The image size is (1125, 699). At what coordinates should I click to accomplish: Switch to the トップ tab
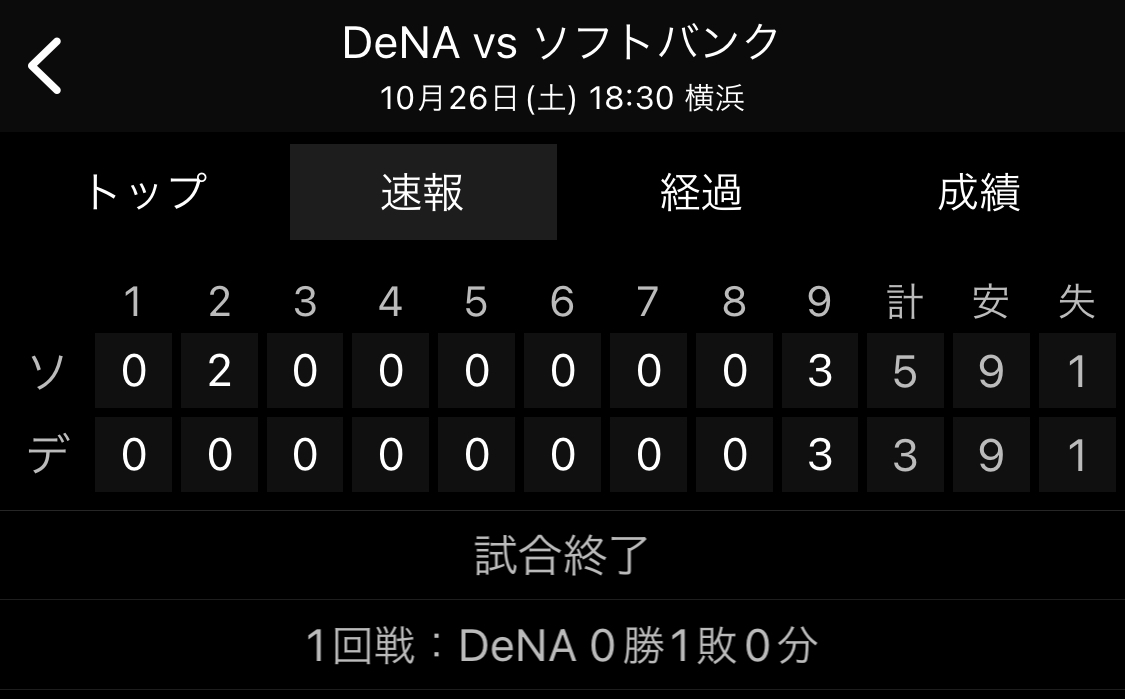(146, 192)
